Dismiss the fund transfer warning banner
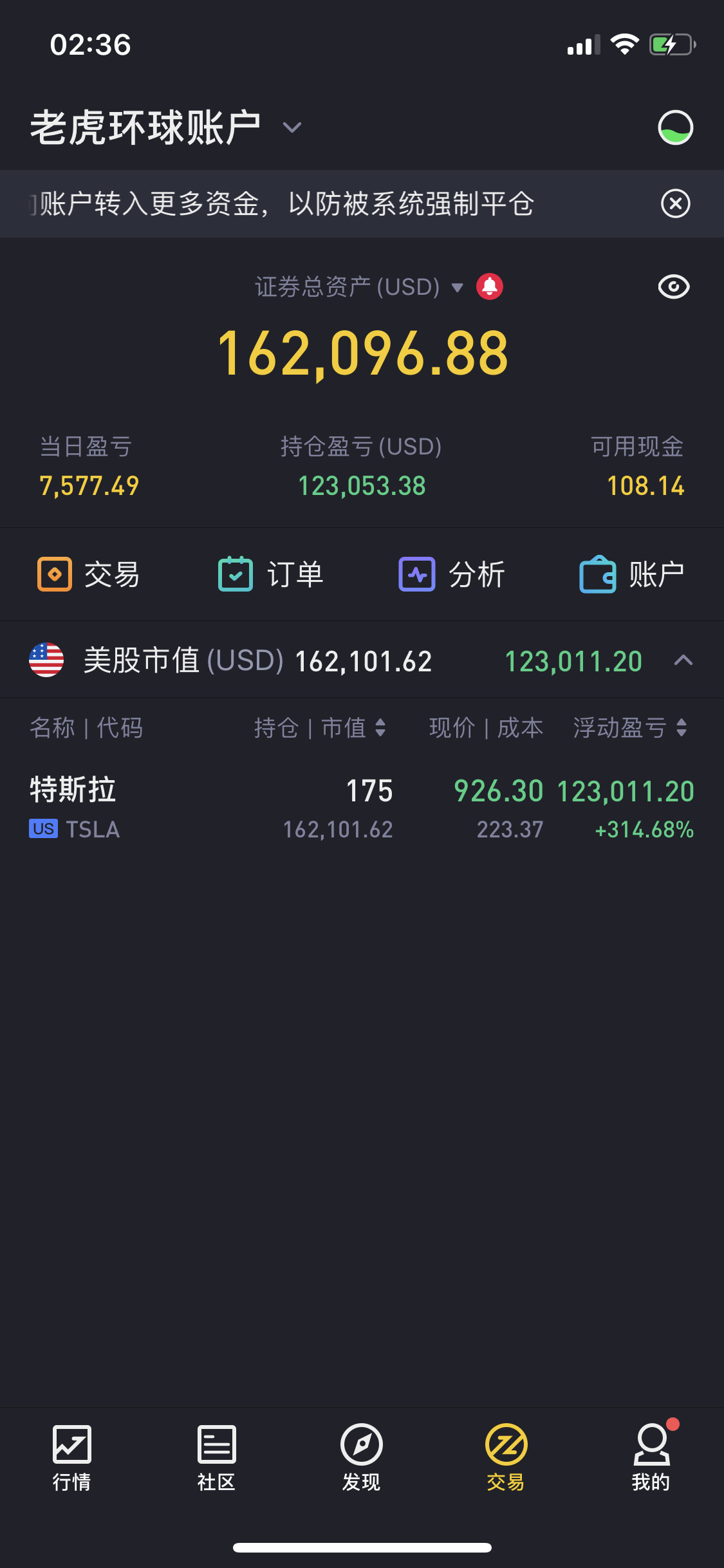Screen dimensions: 724x1568 (675, 204)
